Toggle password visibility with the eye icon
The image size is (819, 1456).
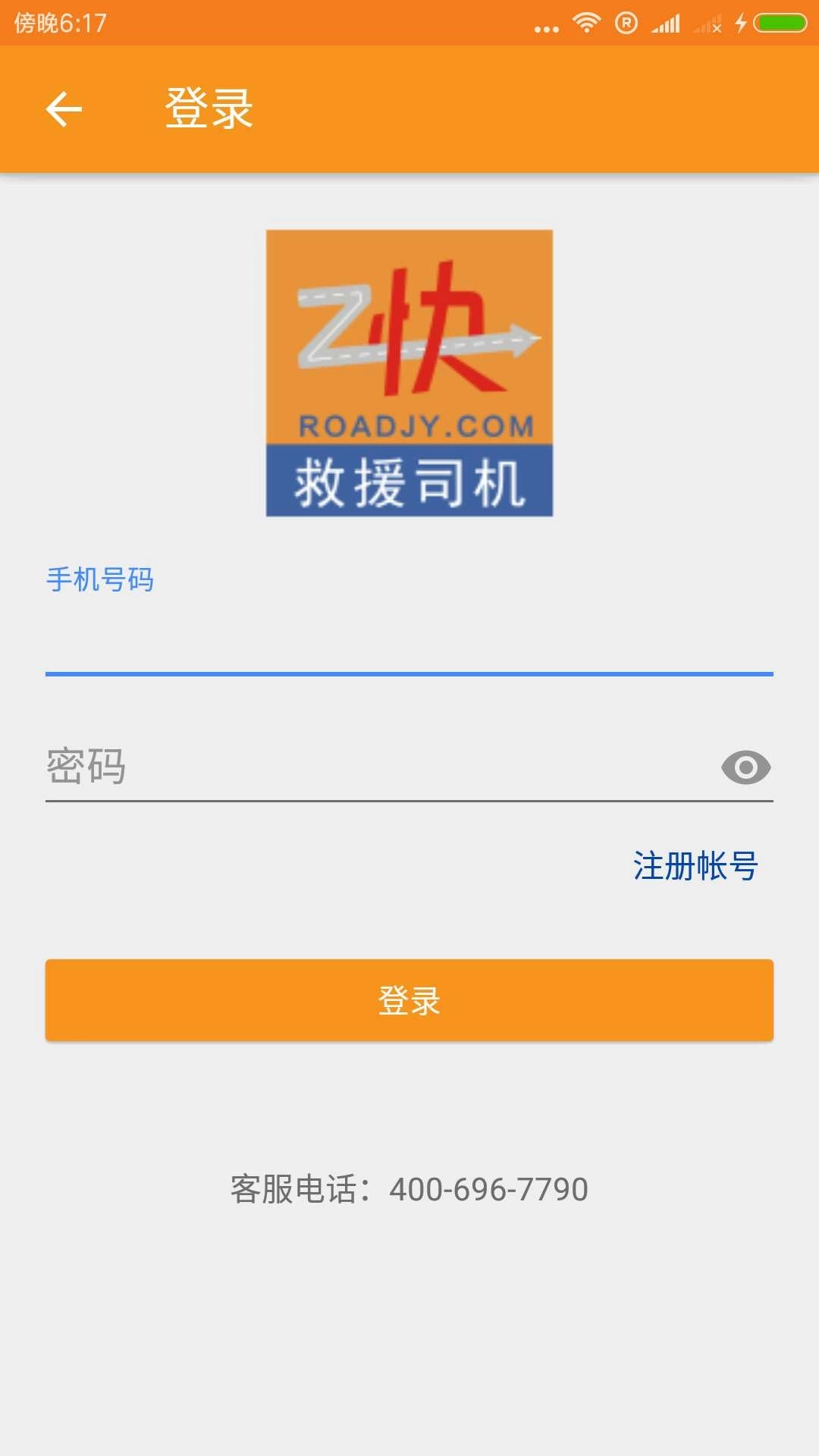tap(746, 768)
